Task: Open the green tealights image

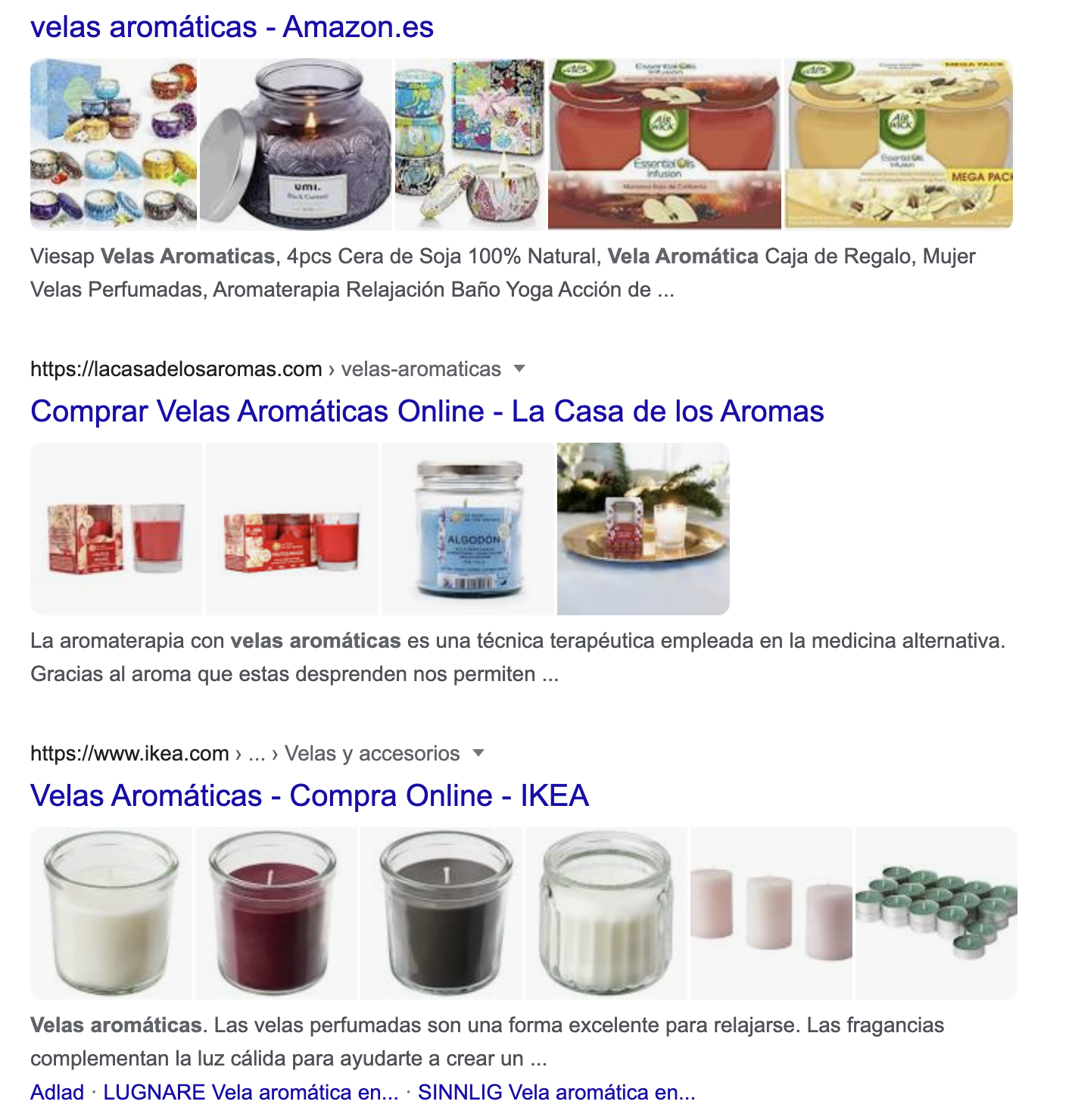Action: click(x=936, y=913)
